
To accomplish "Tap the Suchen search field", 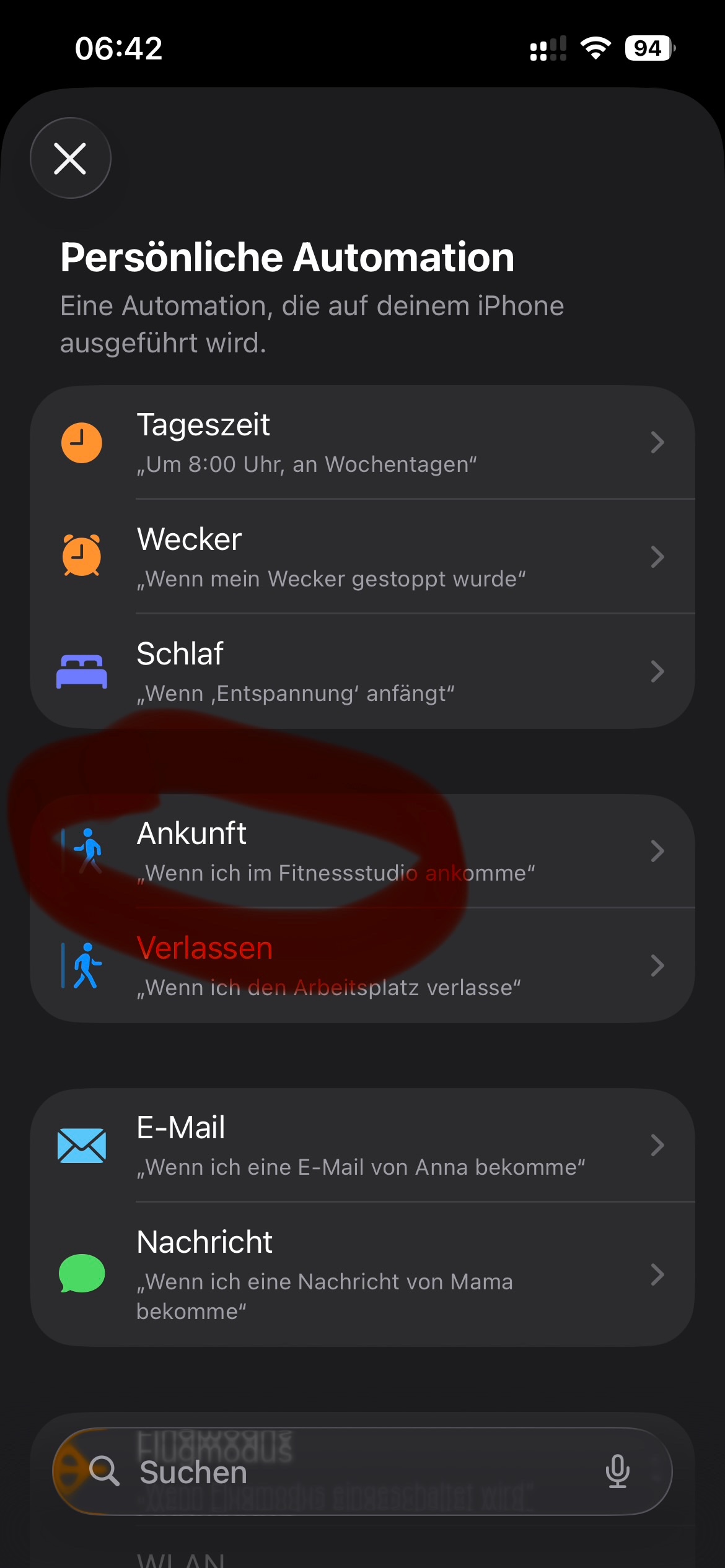I will click(362, 1471).
